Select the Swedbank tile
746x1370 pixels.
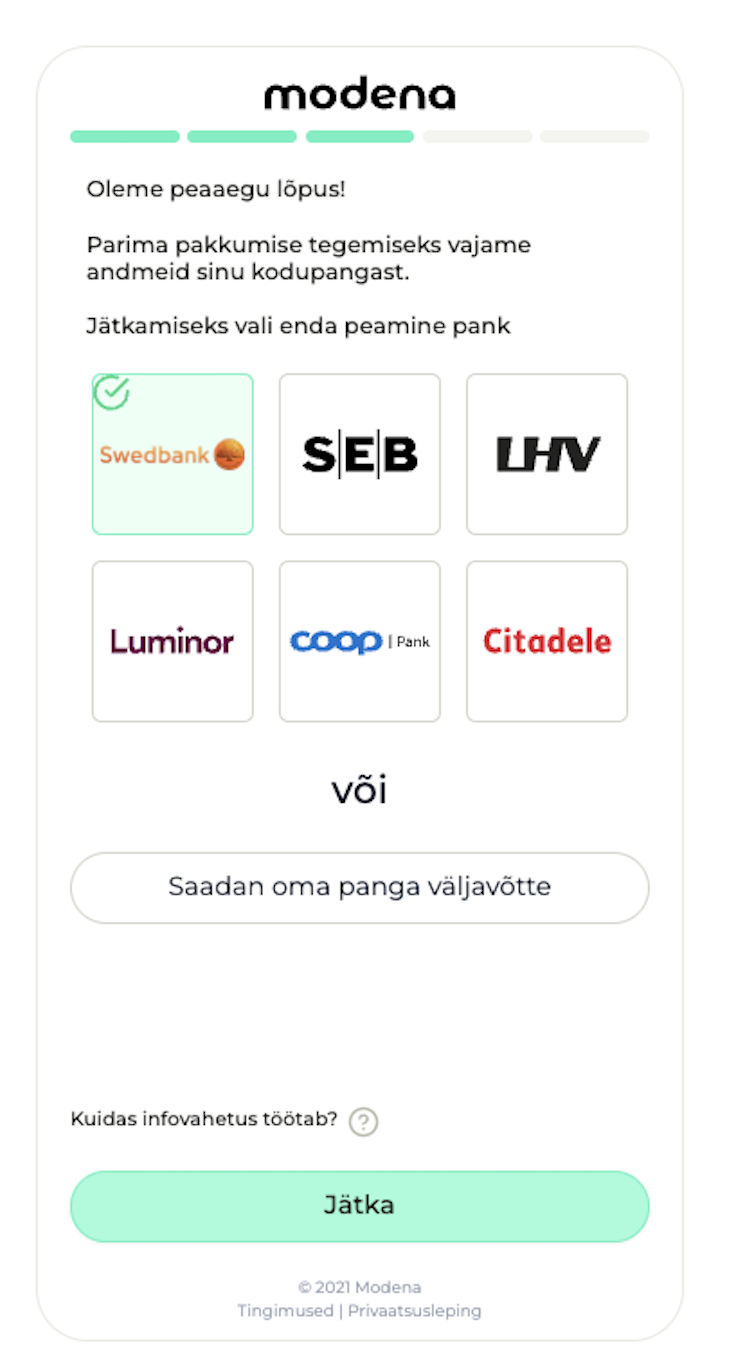[172, 455]
